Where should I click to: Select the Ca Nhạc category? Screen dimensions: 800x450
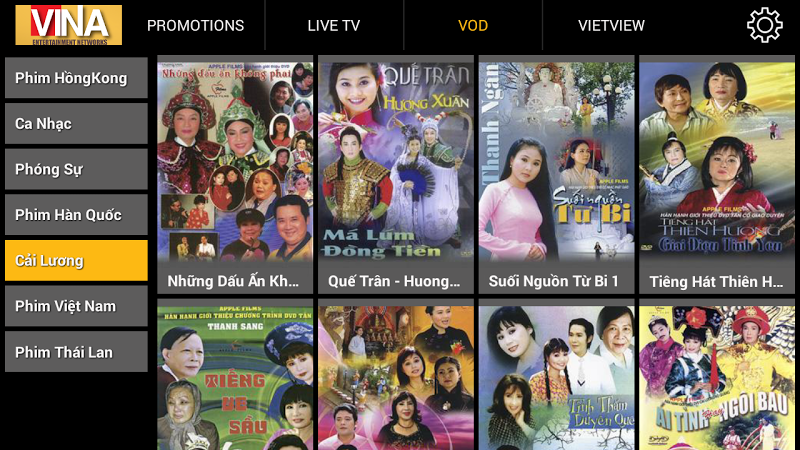pyautogui.click(x=76, y=124)
